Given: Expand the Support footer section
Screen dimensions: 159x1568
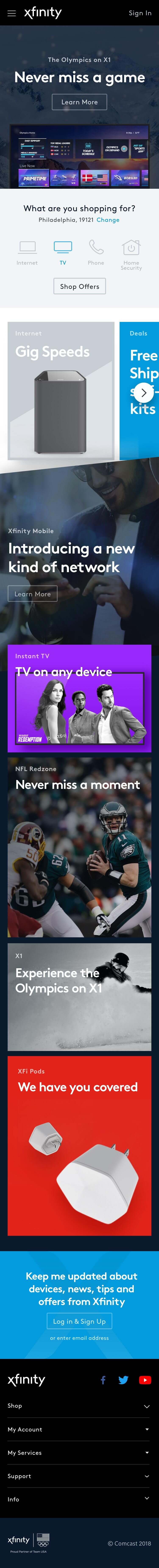Looking at the screenshot, I should [79, 1476].
